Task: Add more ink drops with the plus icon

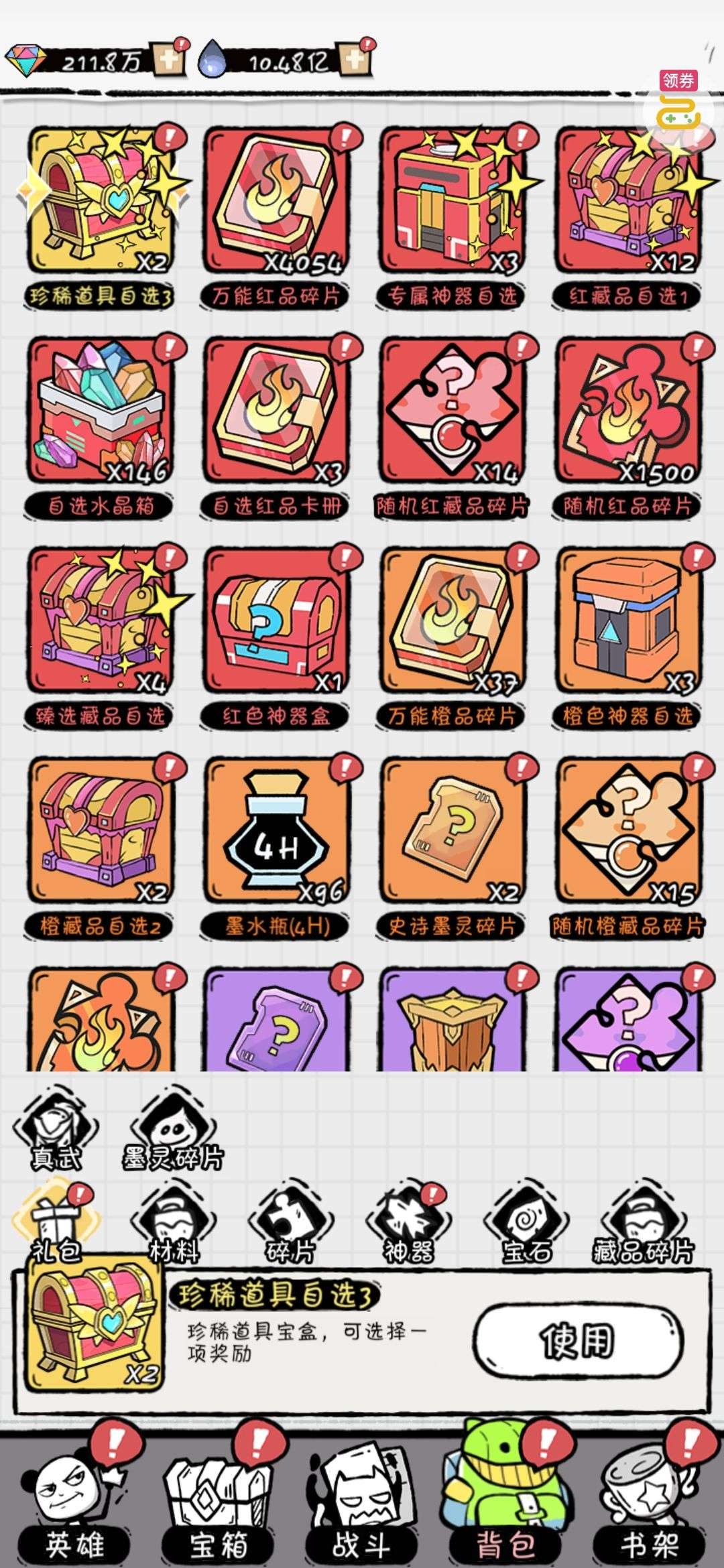Action: (x=355, y=60)
